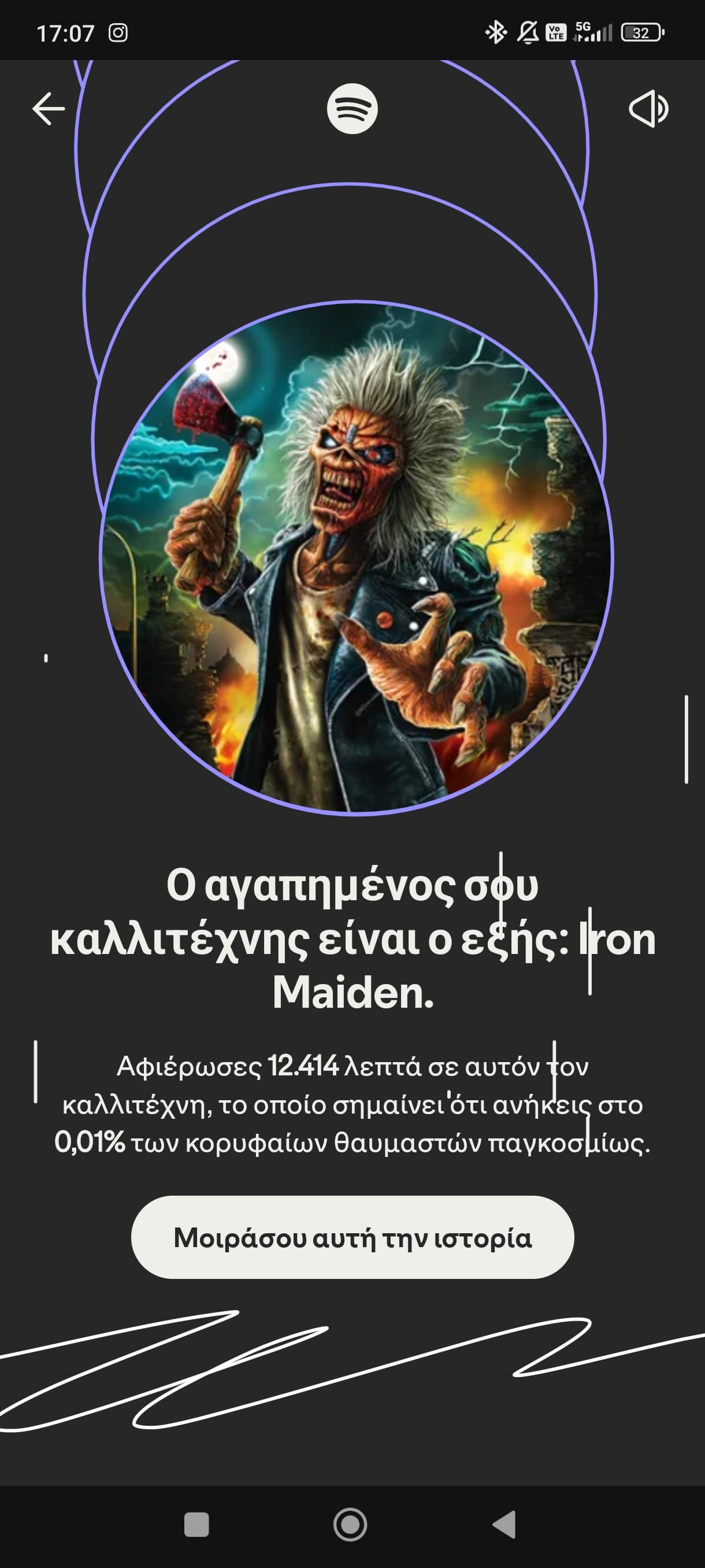Tap the system back triangle

click(x=504, y=1525)
